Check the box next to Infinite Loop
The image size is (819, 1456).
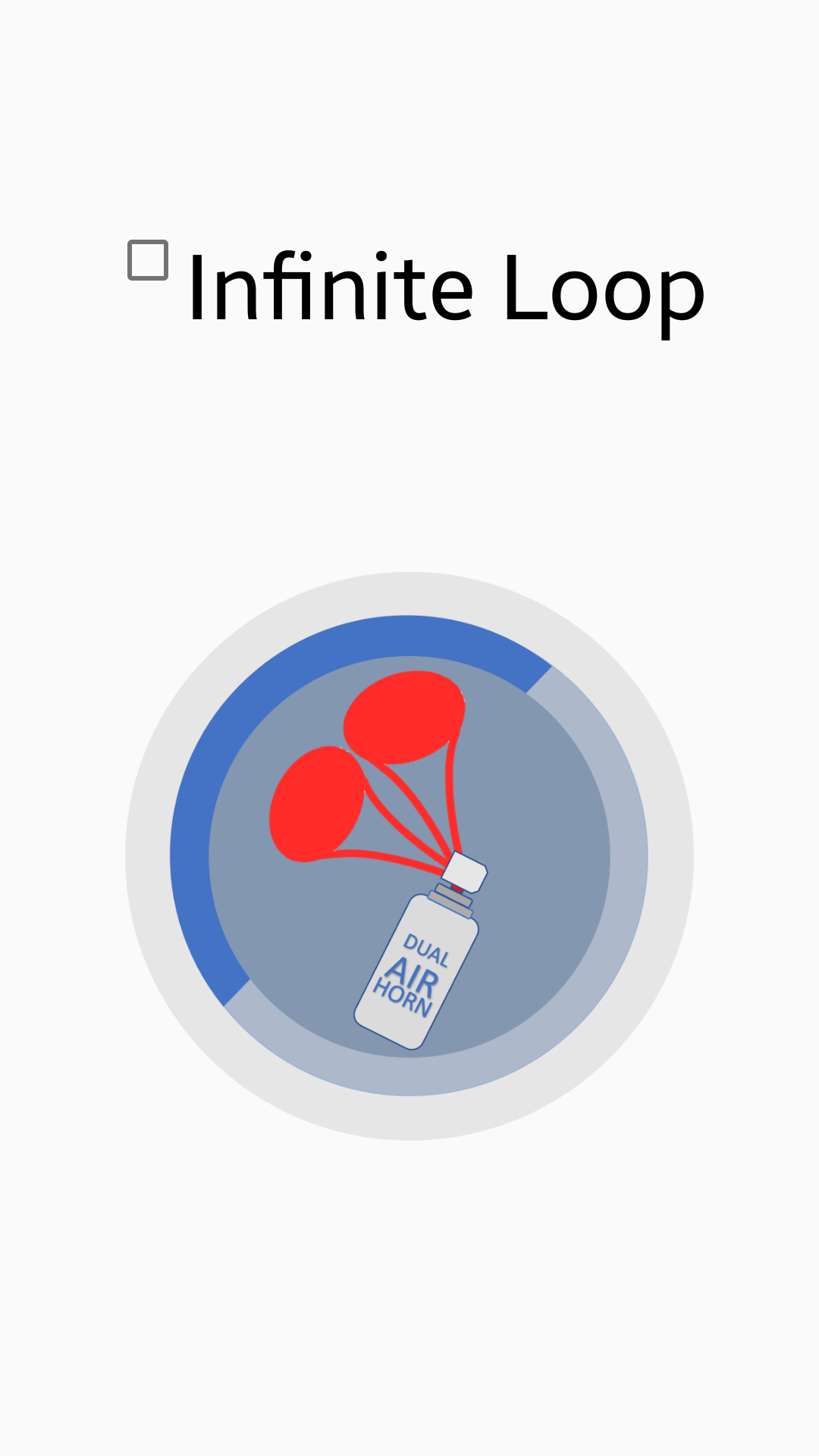coord(147,261)
